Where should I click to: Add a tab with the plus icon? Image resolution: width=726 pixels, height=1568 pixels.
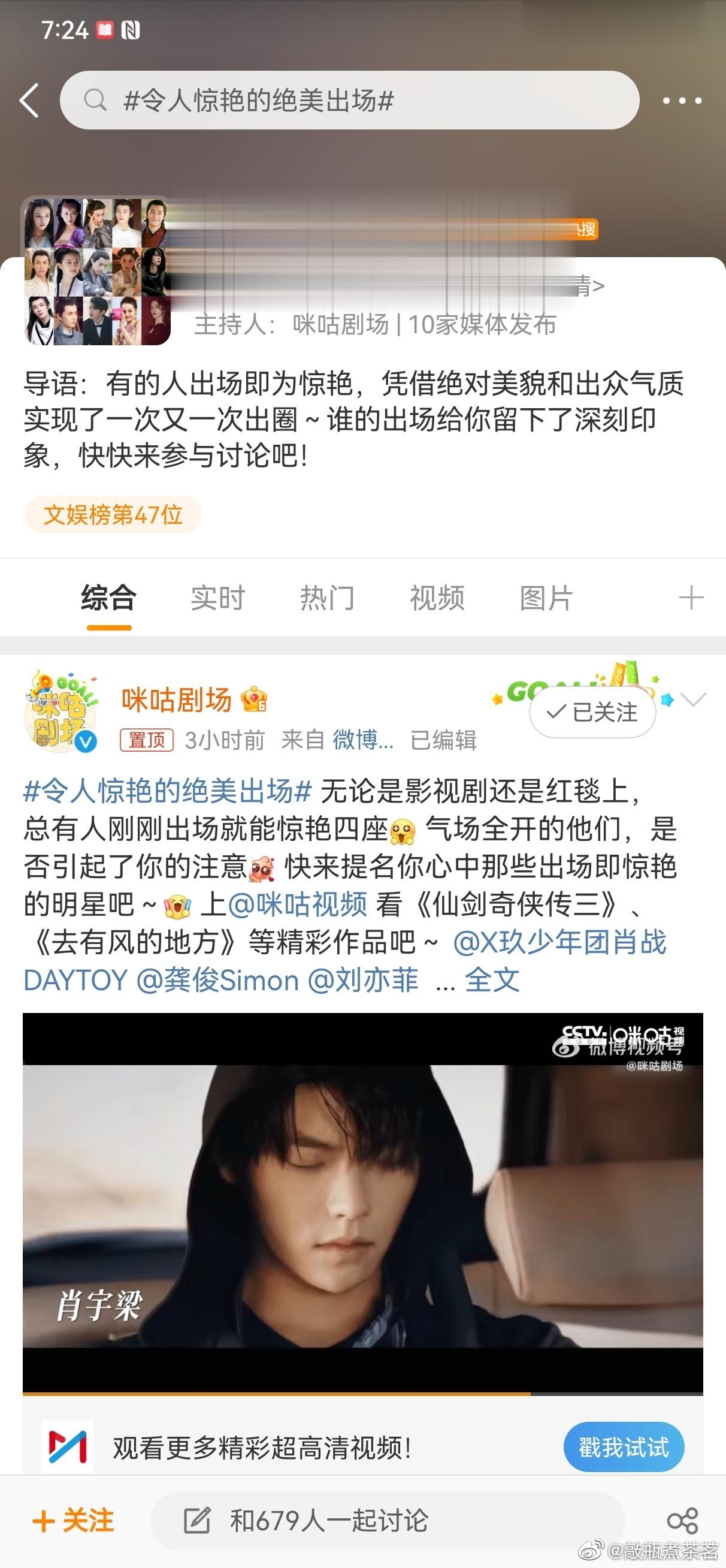691,598
